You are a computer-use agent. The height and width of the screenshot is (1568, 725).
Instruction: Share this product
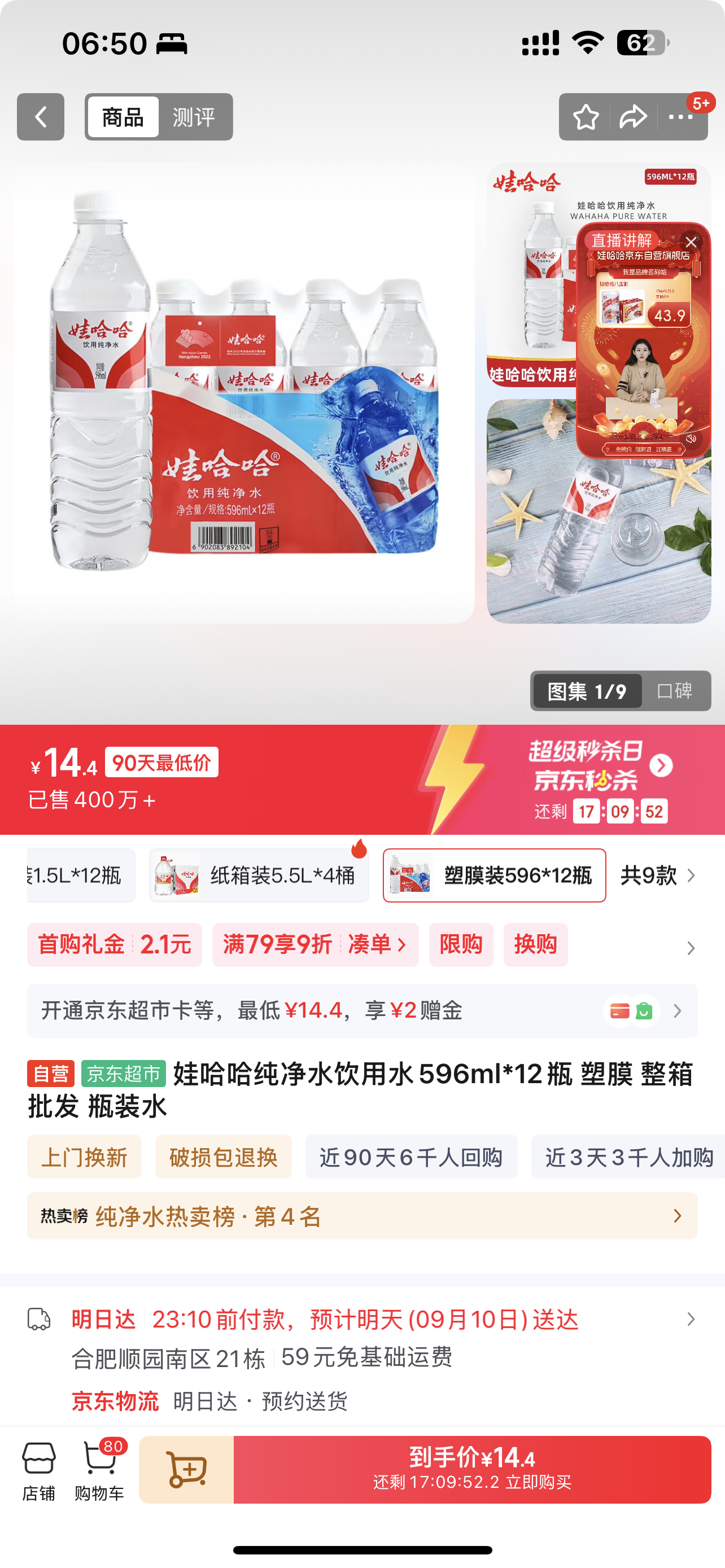(x=632, y=117)
